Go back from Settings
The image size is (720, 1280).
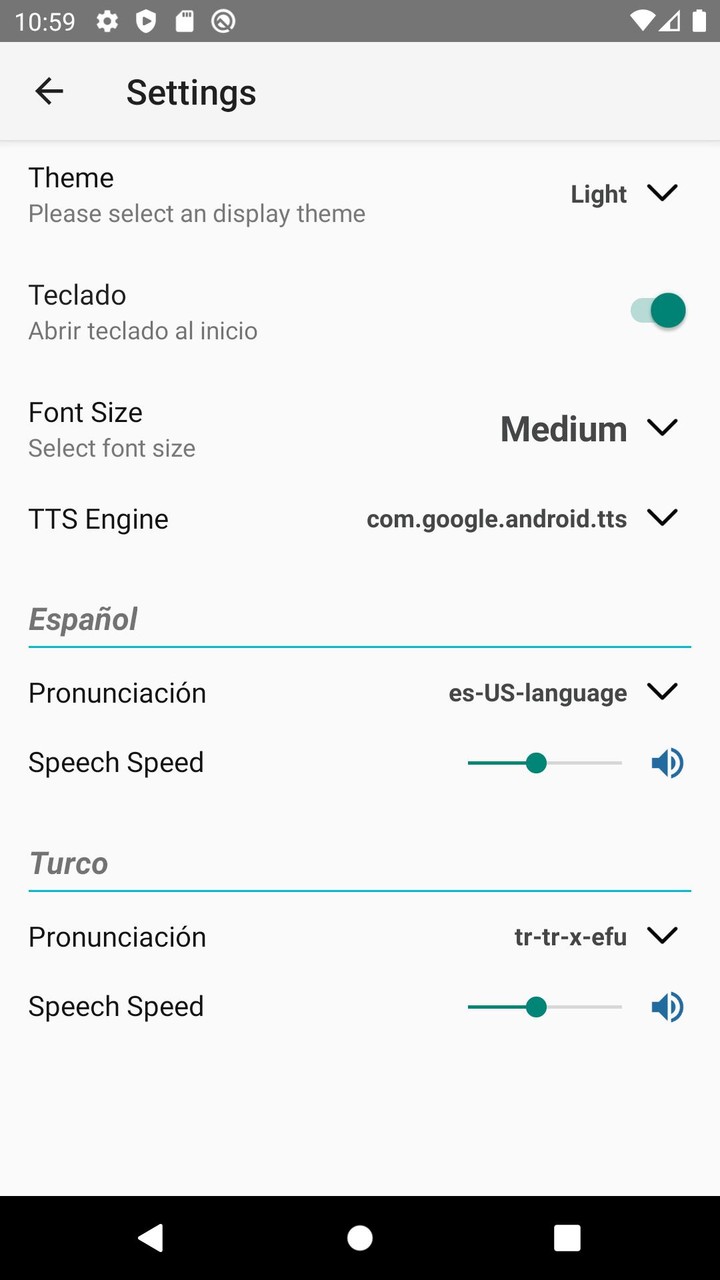click(49, 92)
